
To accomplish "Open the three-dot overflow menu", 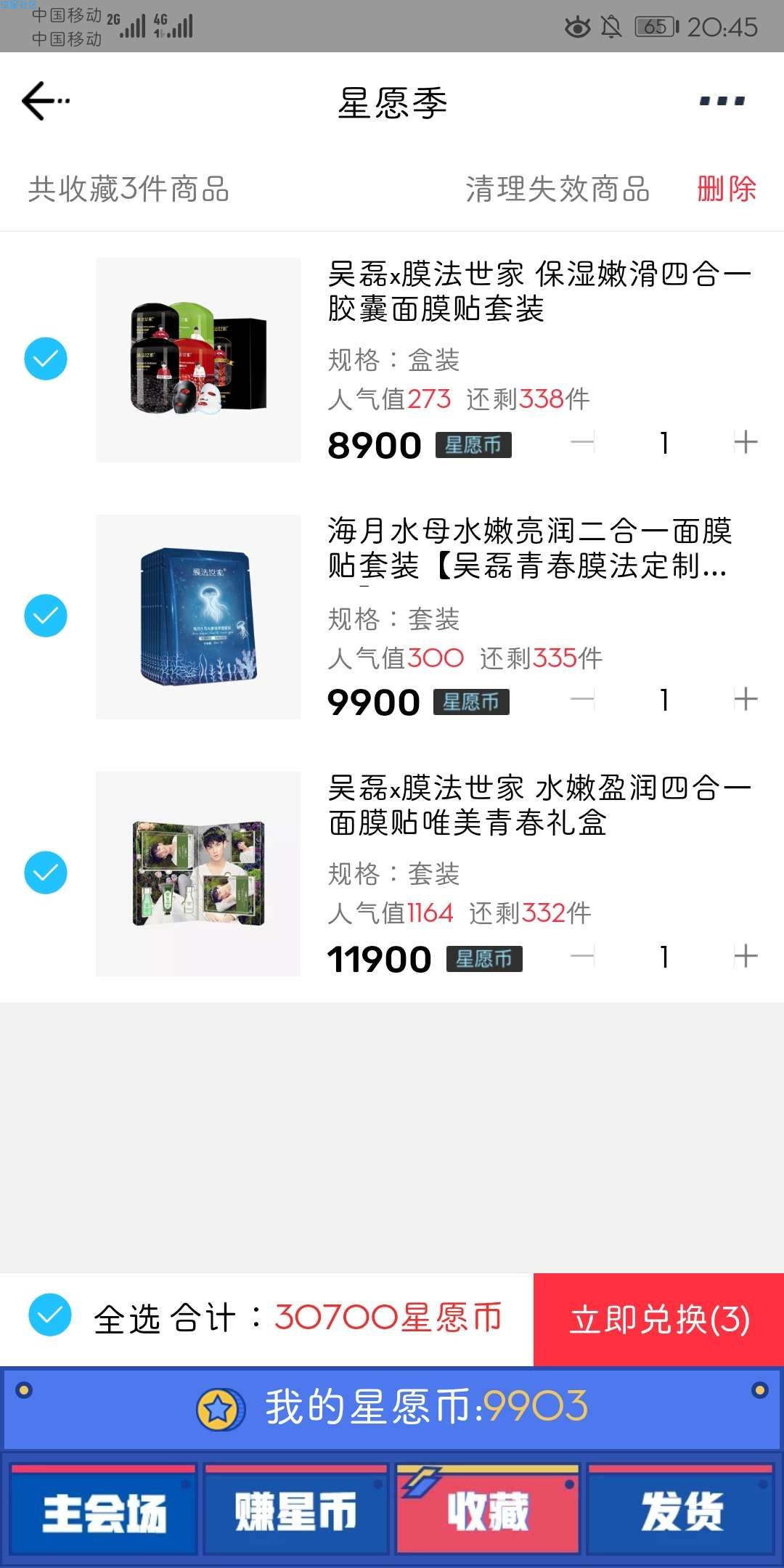I will (x=722, y=101).
